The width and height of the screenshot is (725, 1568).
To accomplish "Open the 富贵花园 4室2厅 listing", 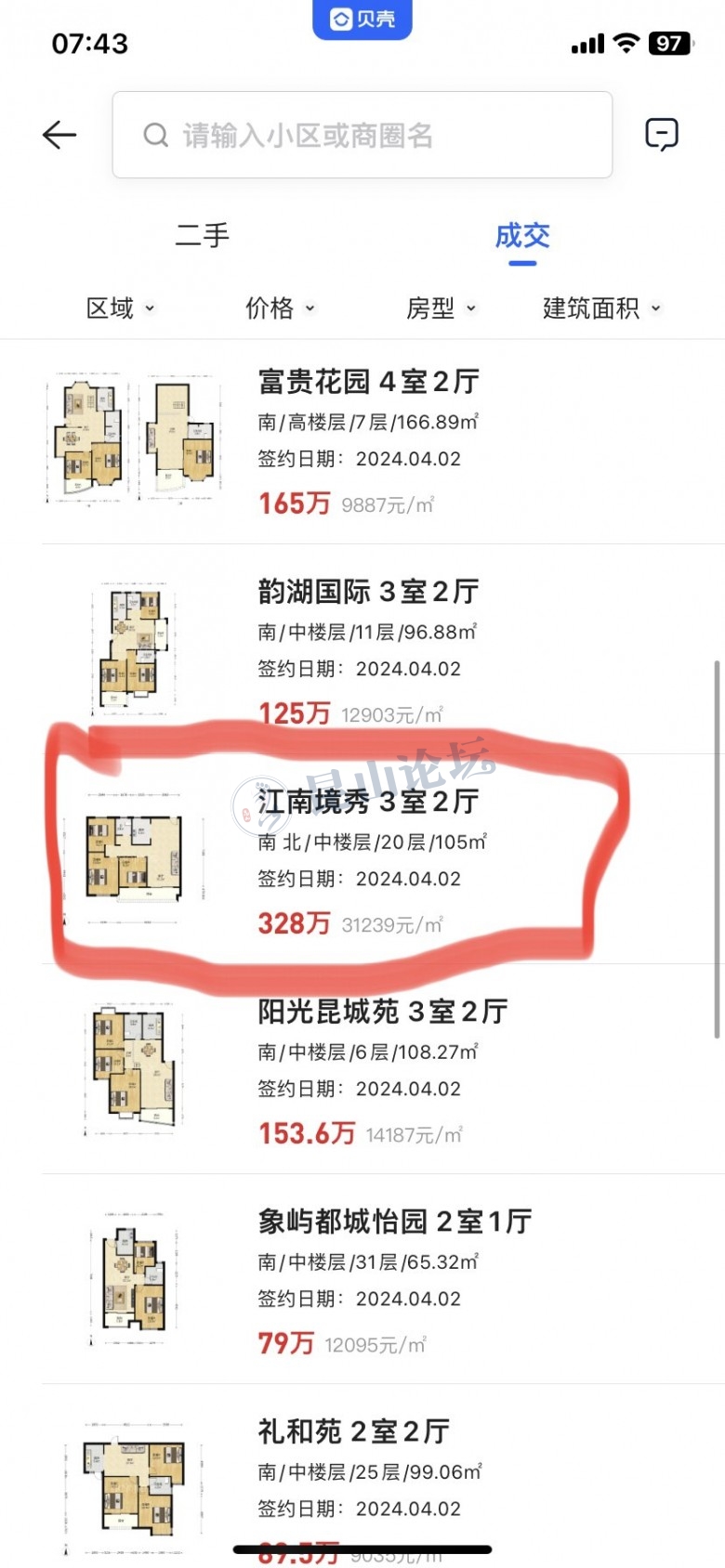I will coord(368,382).
